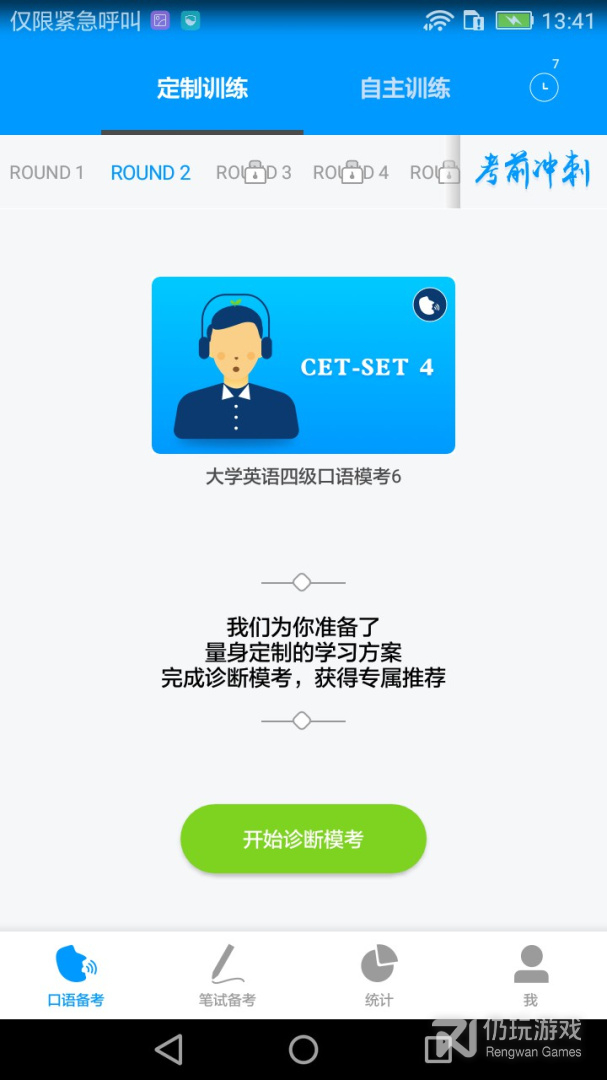Select ROUND 1
This screenshot has height=1080, width=607.
(47, 172)
